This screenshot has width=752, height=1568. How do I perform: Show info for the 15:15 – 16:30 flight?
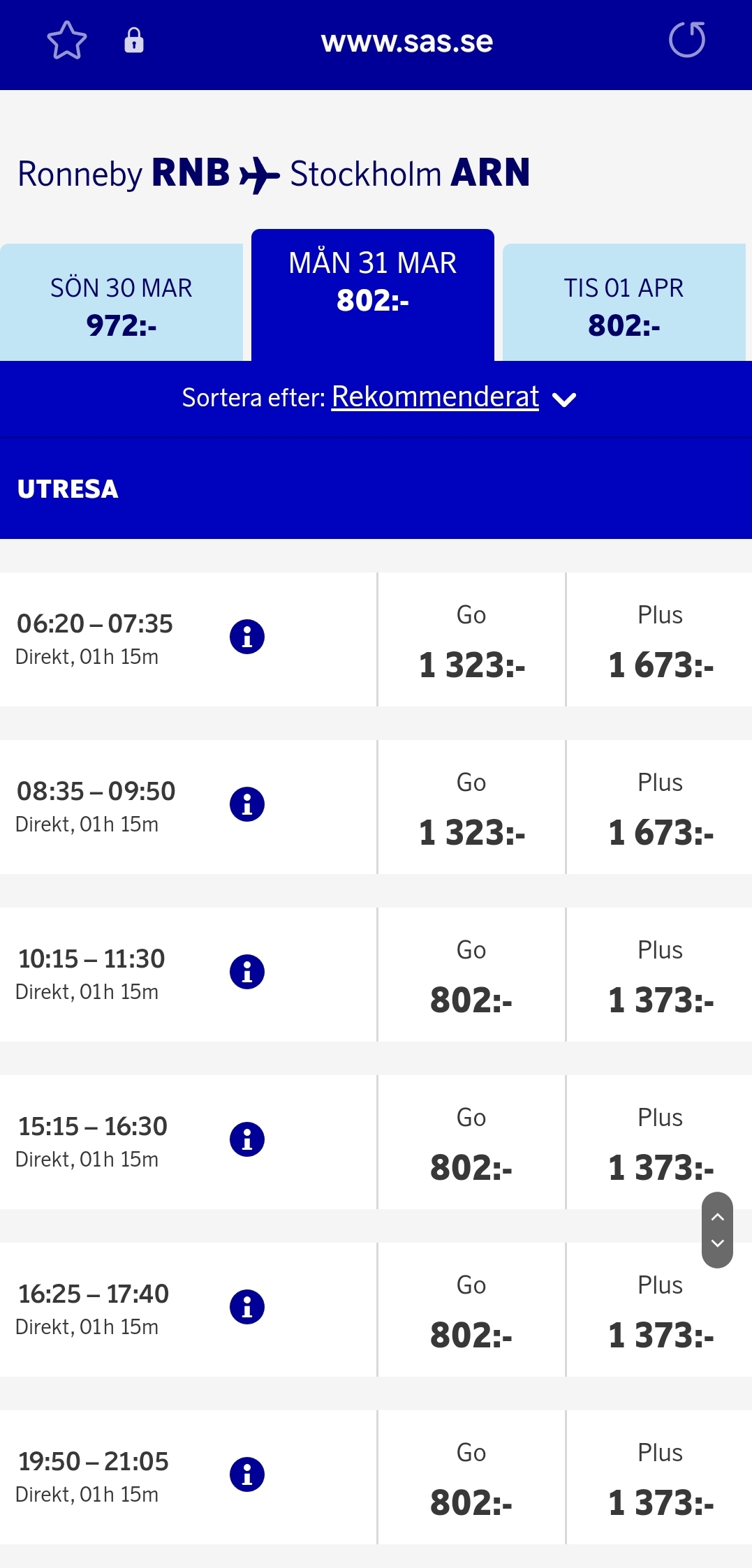[247, 1139]
